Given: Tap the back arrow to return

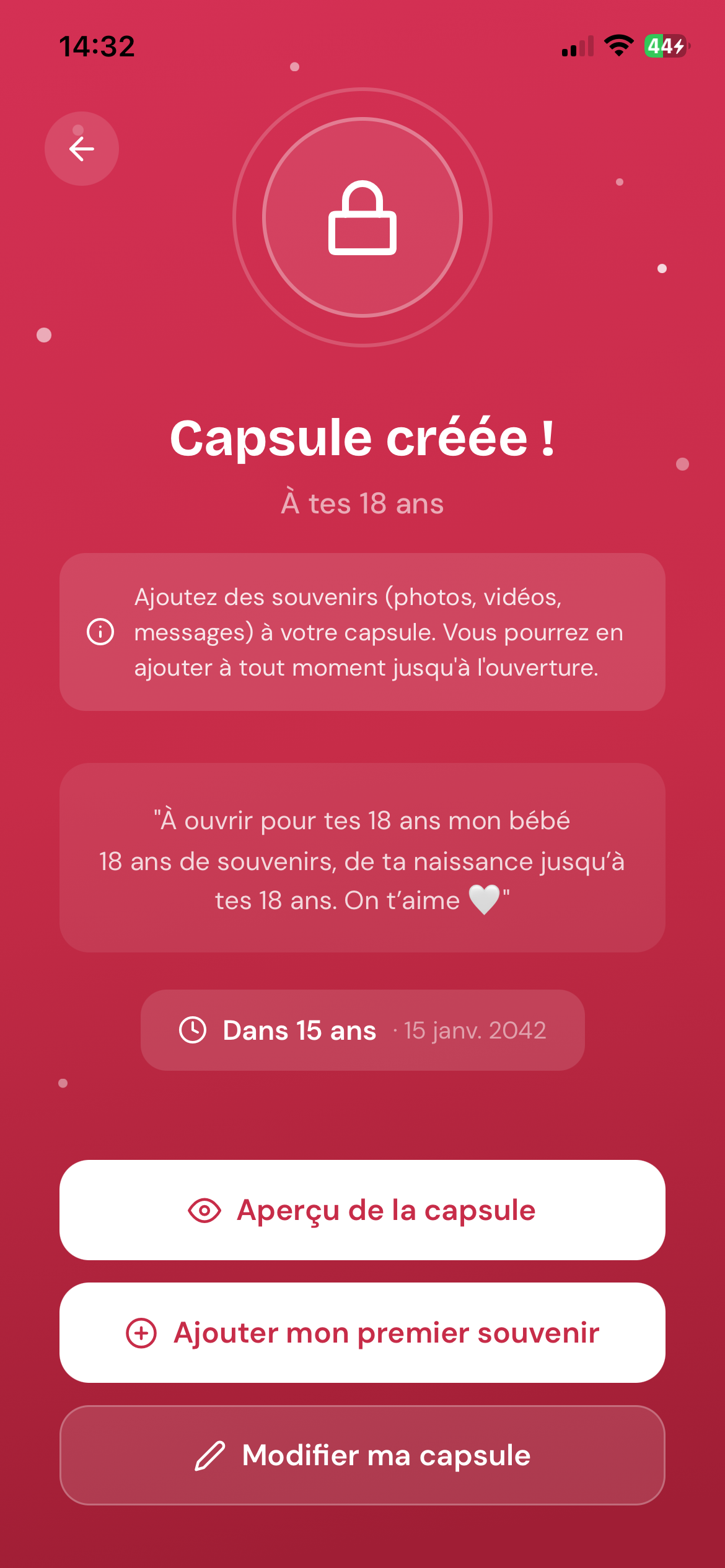Looking at the screenshot, I should click(81, 148).
